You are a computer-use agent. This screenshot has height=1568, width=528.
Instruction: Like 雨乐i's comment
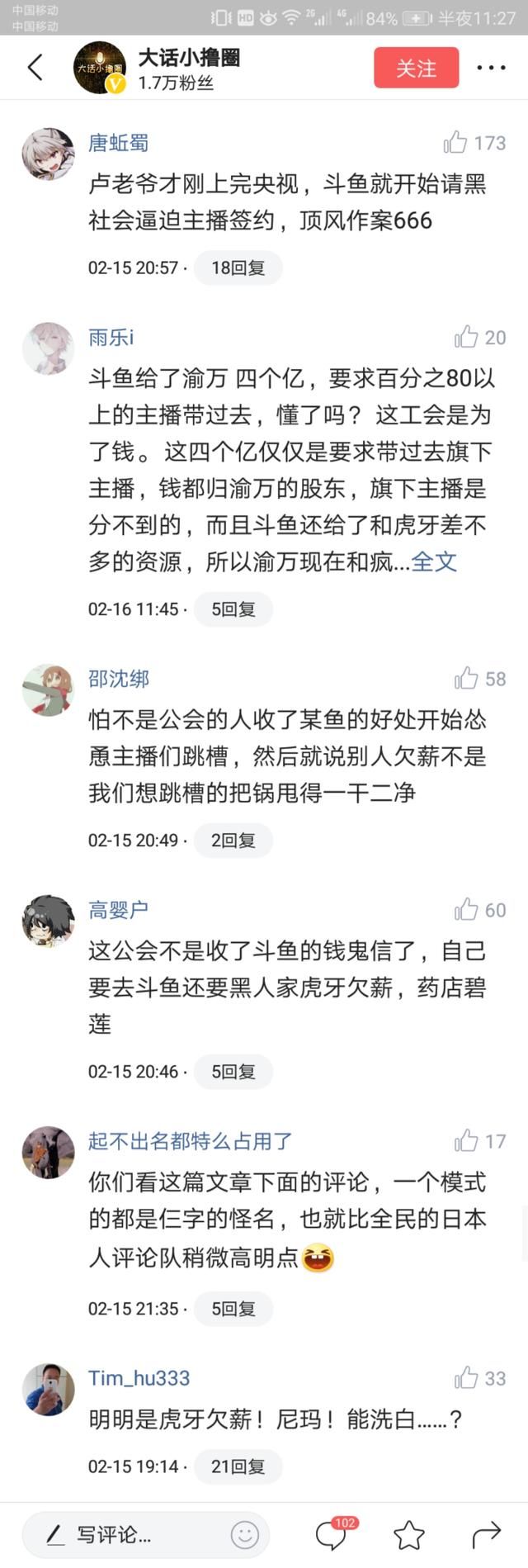point(467,337)
